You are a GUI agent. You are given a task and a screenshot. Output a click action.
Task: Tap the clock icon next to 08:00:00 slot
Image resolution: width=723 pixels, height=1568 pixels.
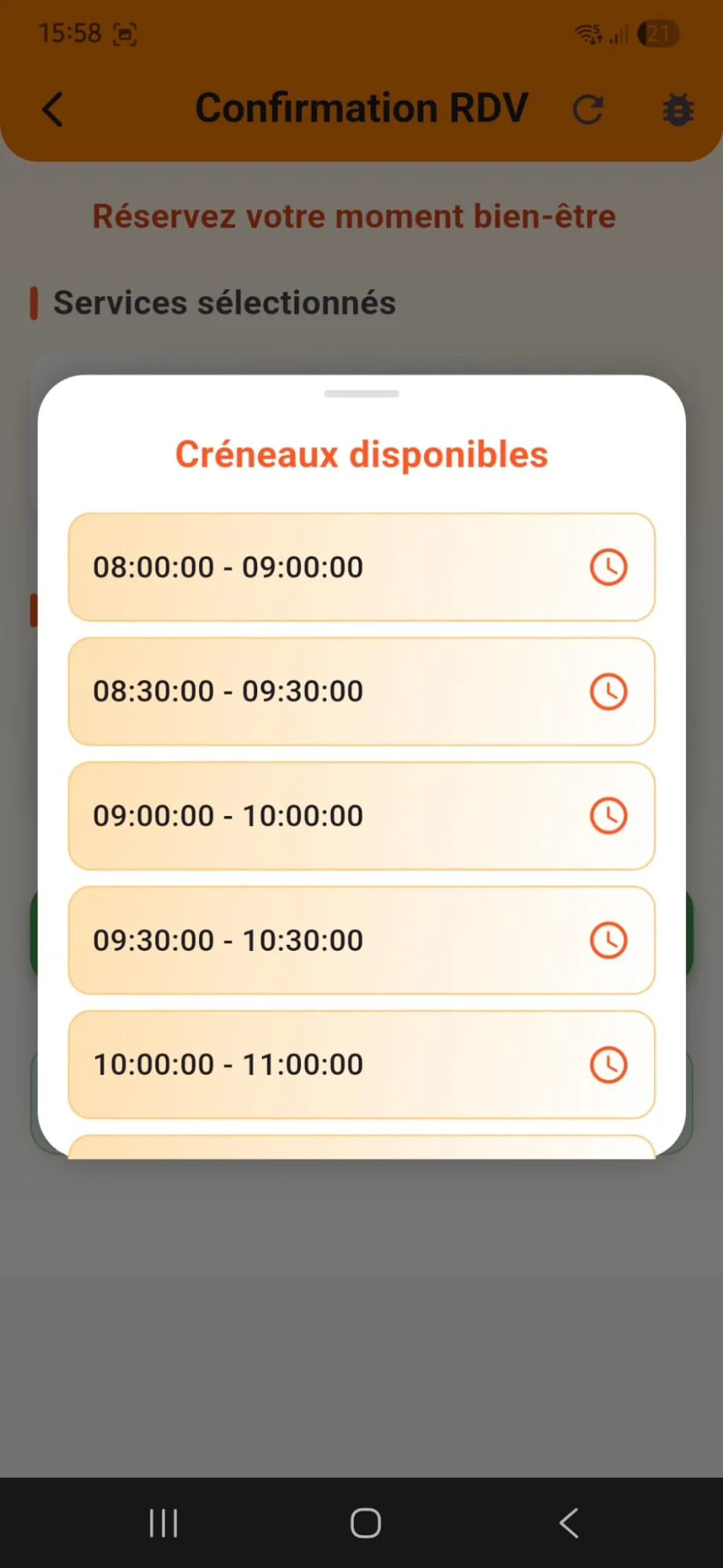pyautogui.click(x=609, y=567)
